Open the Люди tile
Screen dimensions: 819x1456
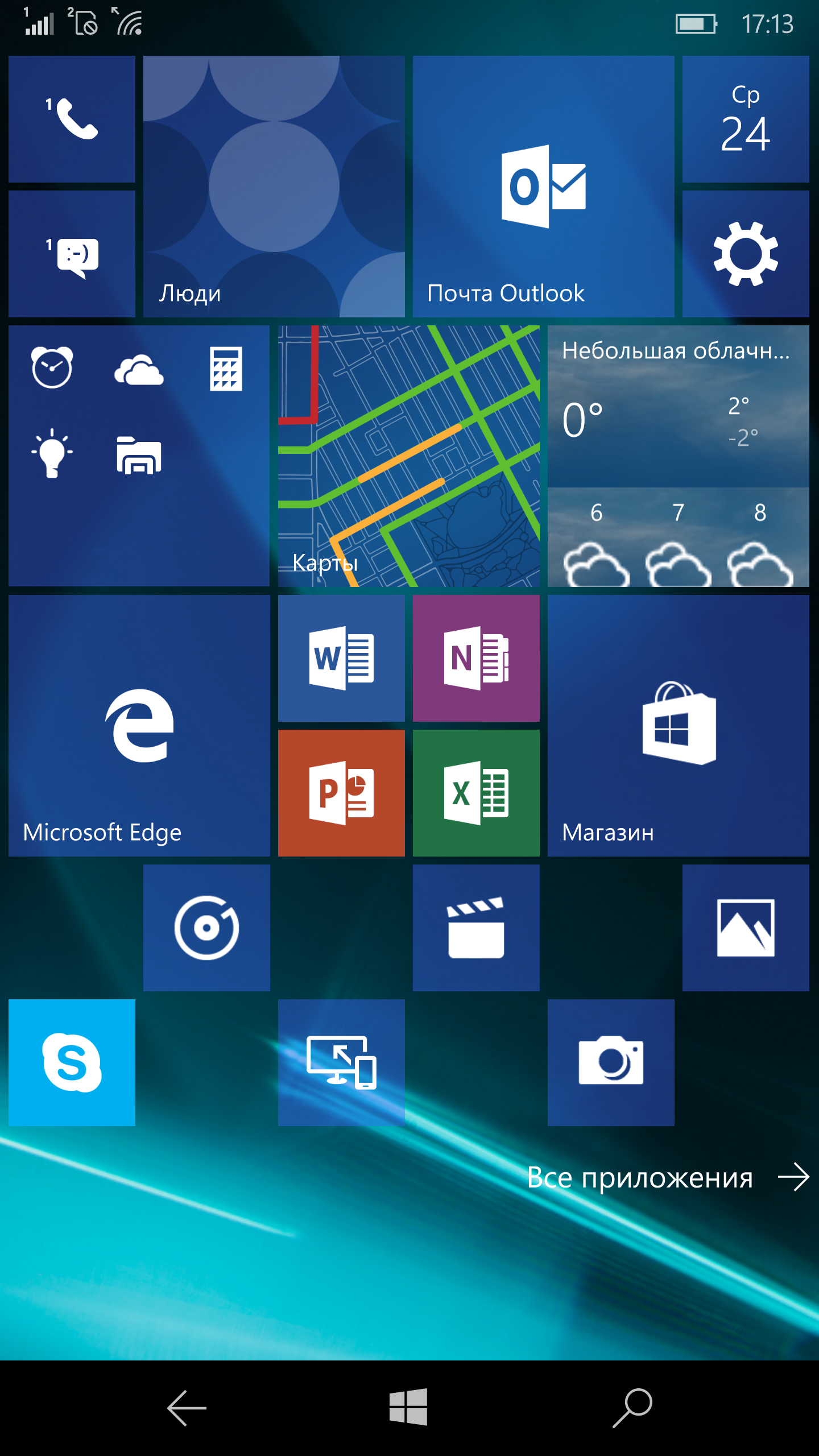click(274, 187)
